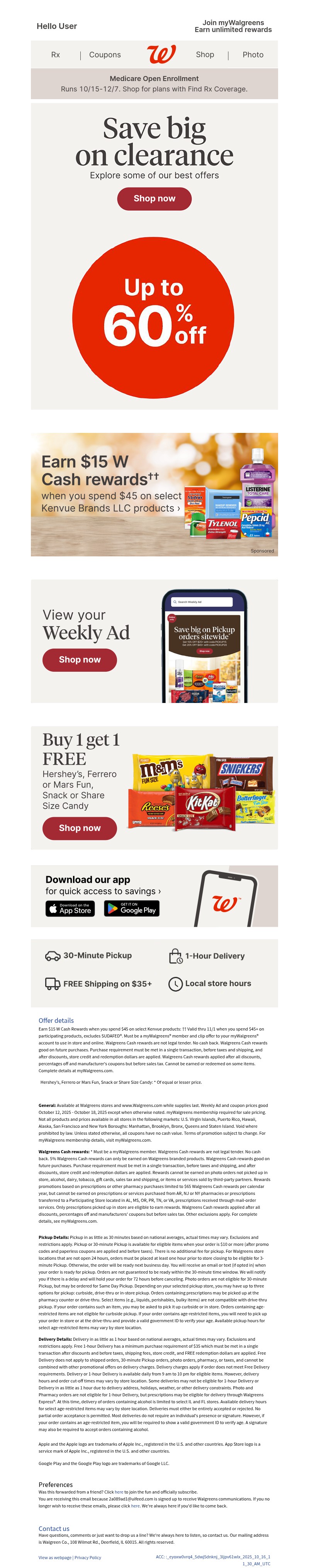The height and width of the screenshot is (1568, 309).
Task: Open 30-Minute Pickup info
Action: (89, 956)
